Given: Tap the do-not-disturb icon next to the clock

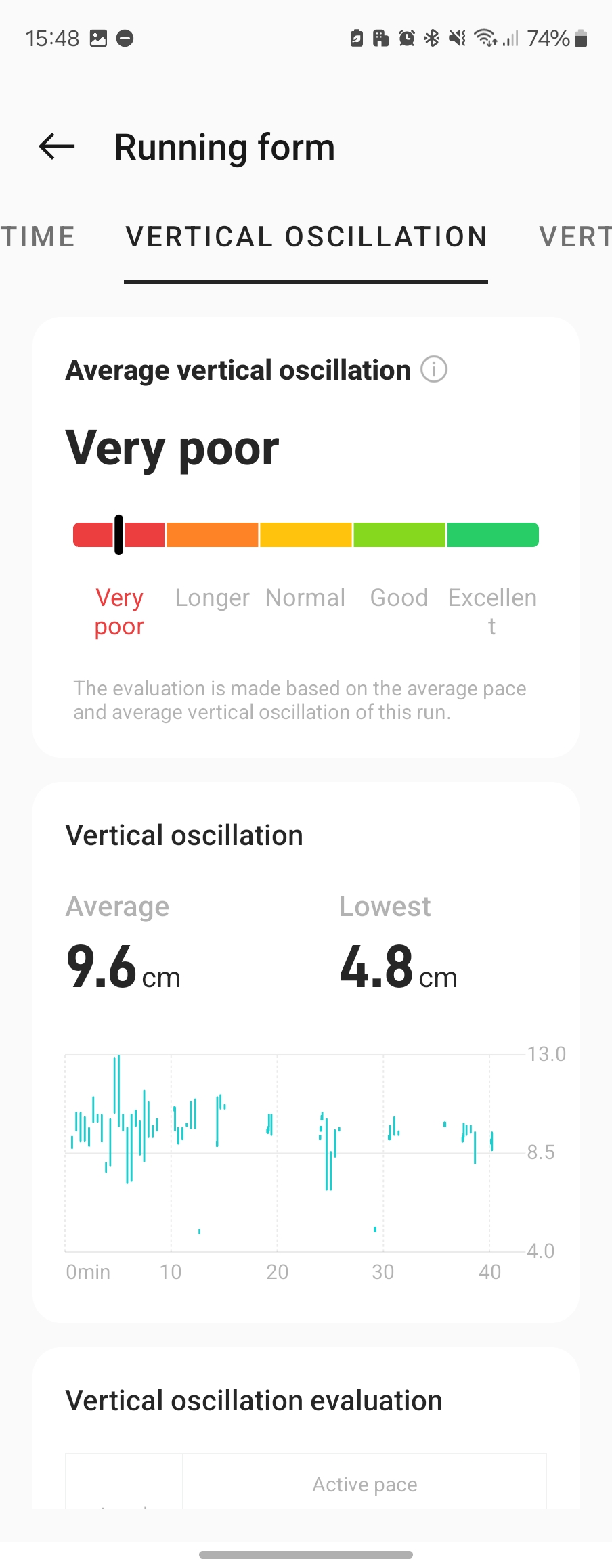Looking at the screenshot, I should click(x=125, y=39).
